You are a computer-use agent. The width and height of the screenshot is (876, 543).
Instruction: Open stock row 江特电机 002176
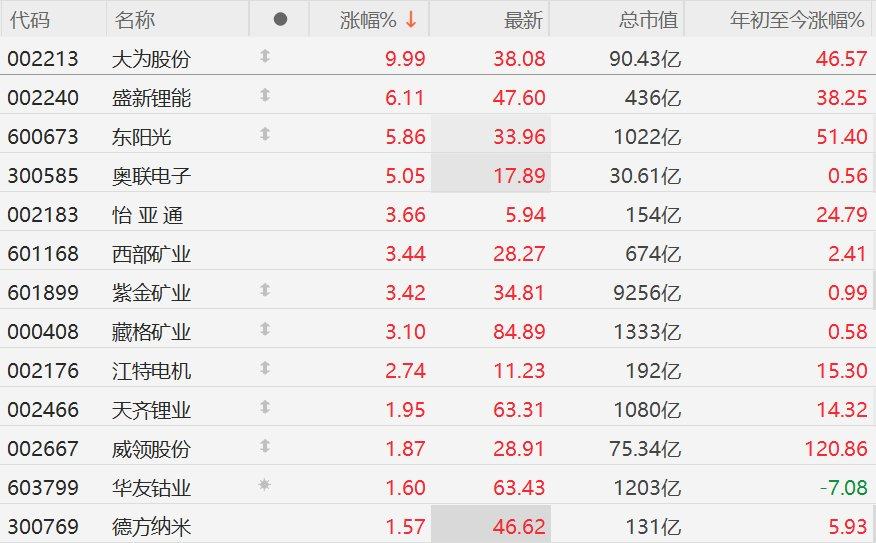pos(151,371)
